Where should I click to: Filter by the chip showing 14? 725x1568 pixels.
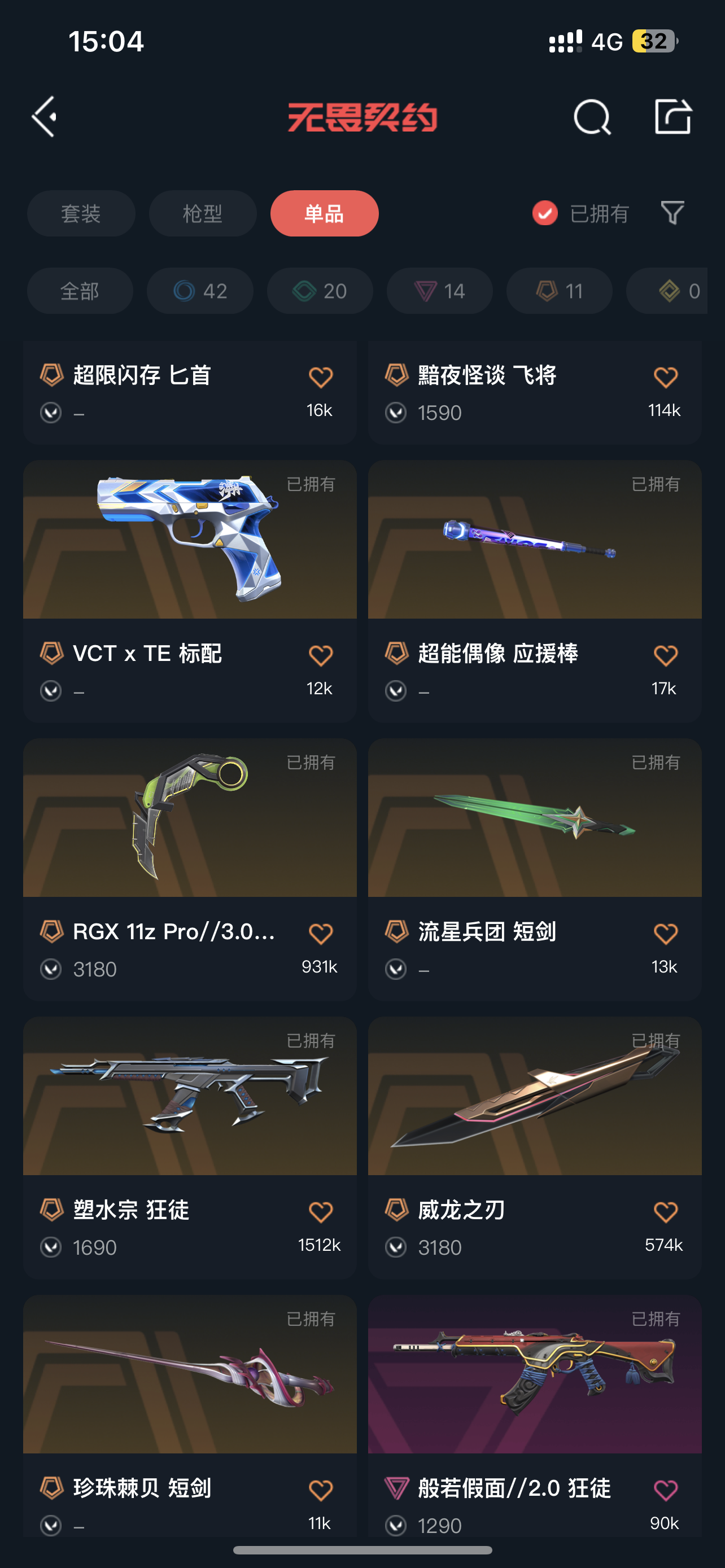click(x=439, y=291)
